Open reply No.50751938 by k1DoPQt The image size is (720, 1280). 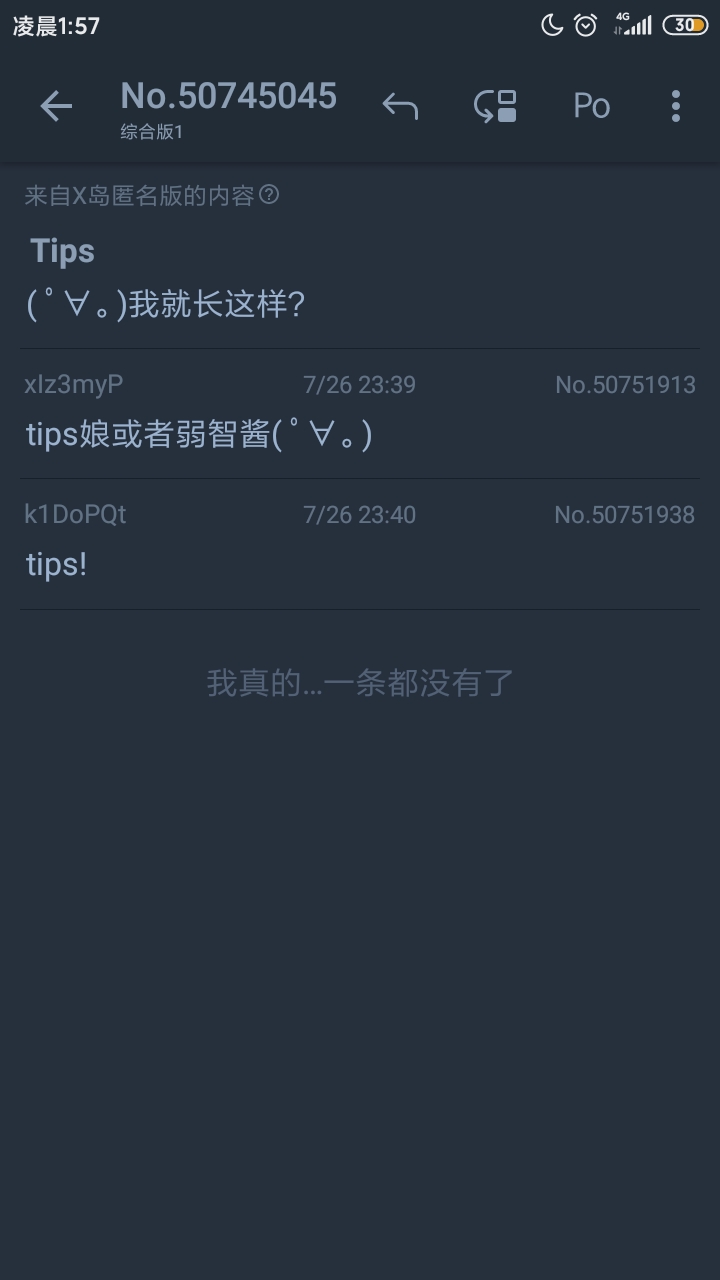(x=360, y=544)
